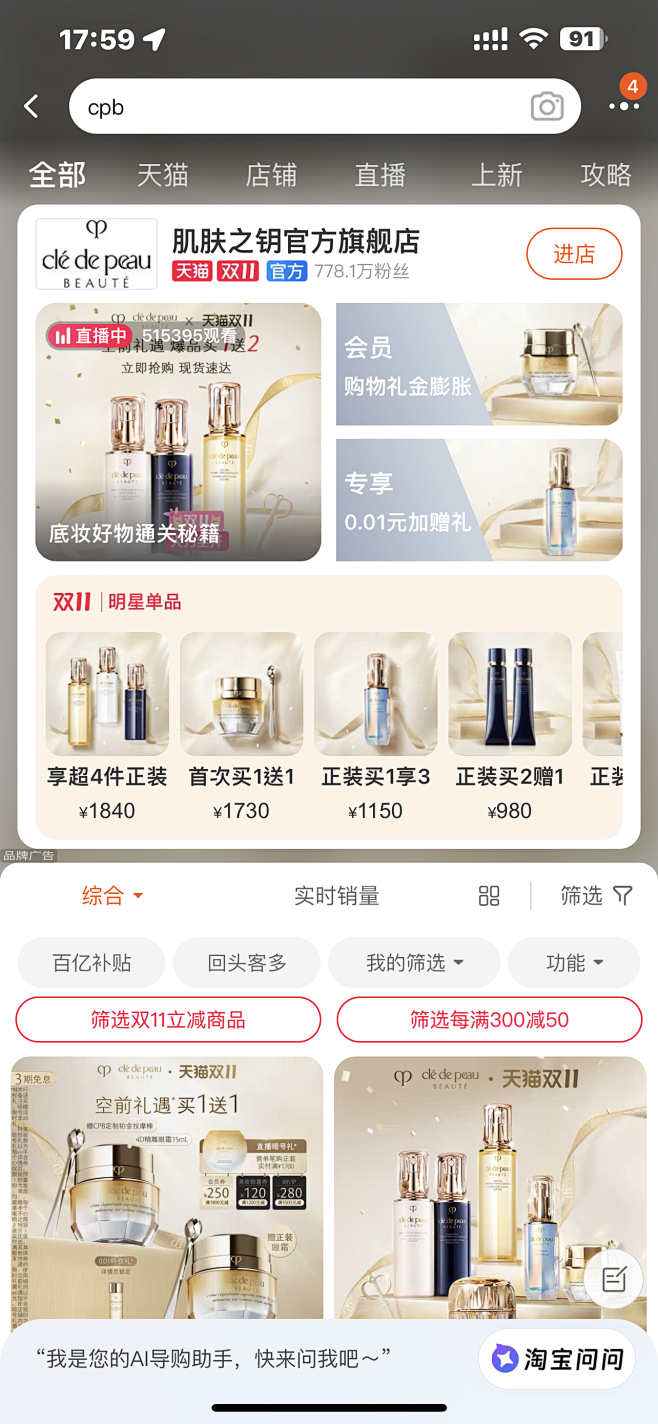Open the 首次买1送1 ¥1730 product

[x=241, y=724]
